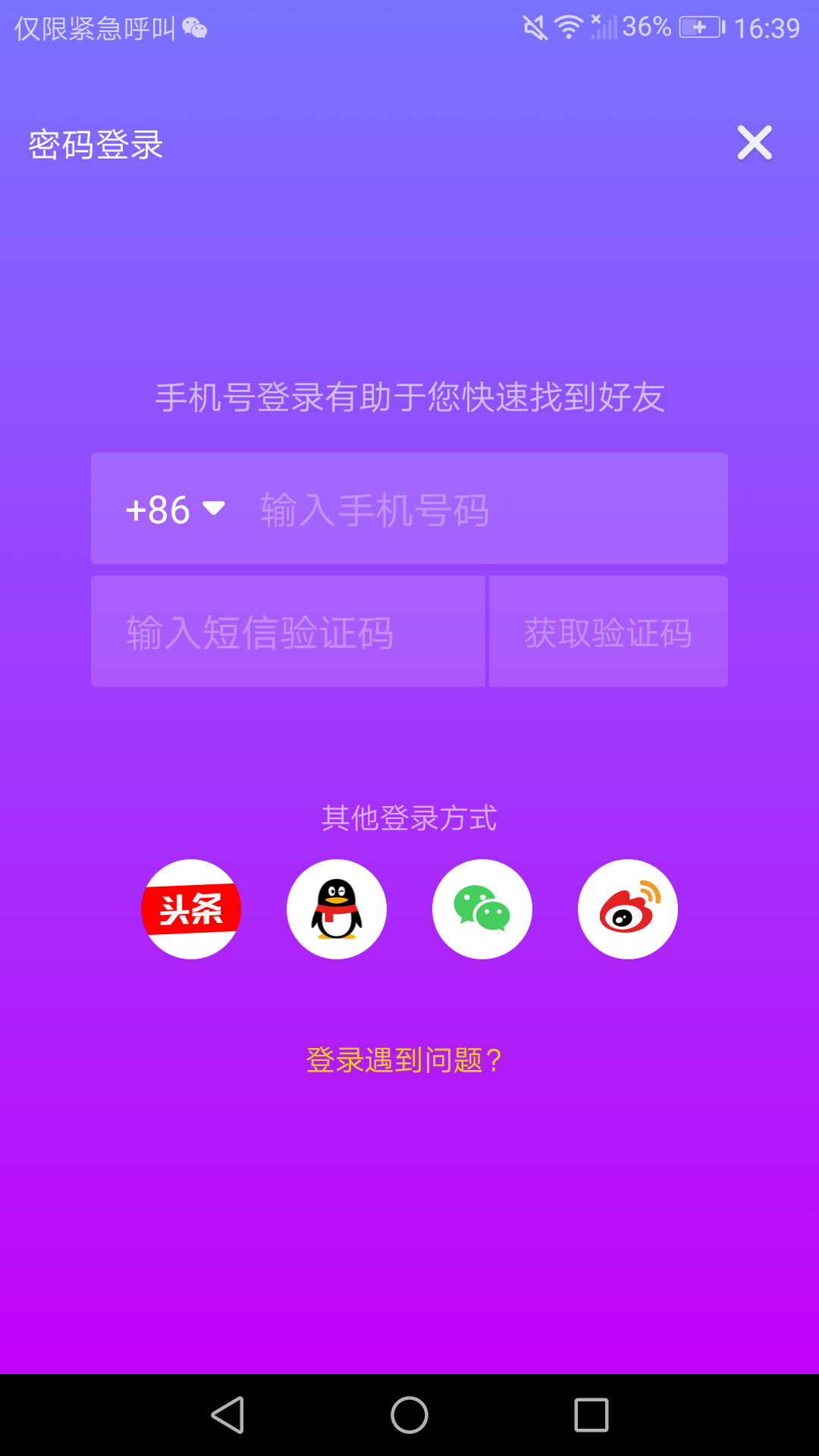
Task: Close the login screen
Action: coord(755,143)
